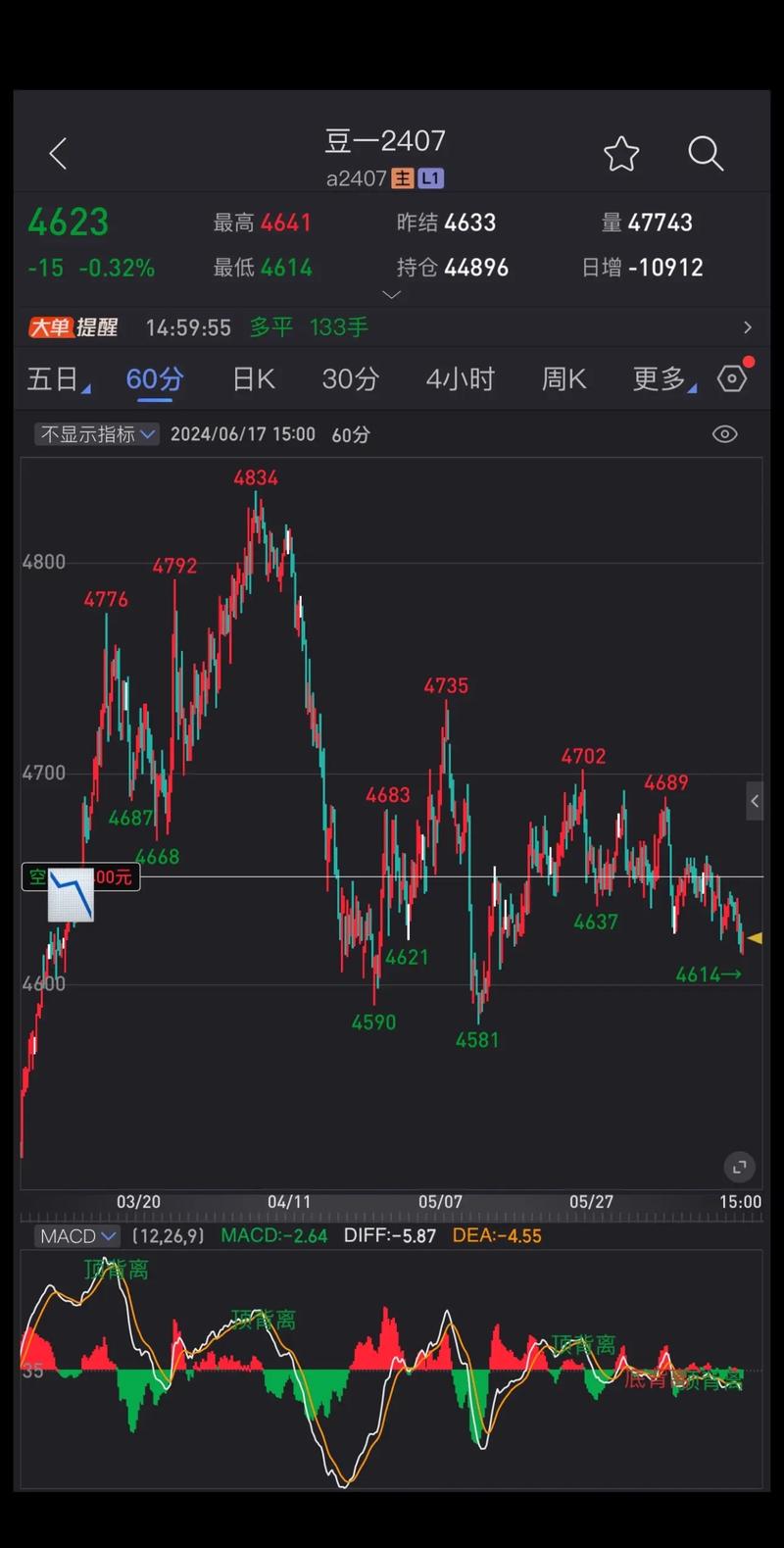Expand the chevron below the quote details
Viewport: 784px width, 1548px height.
(x=391, y=293)
